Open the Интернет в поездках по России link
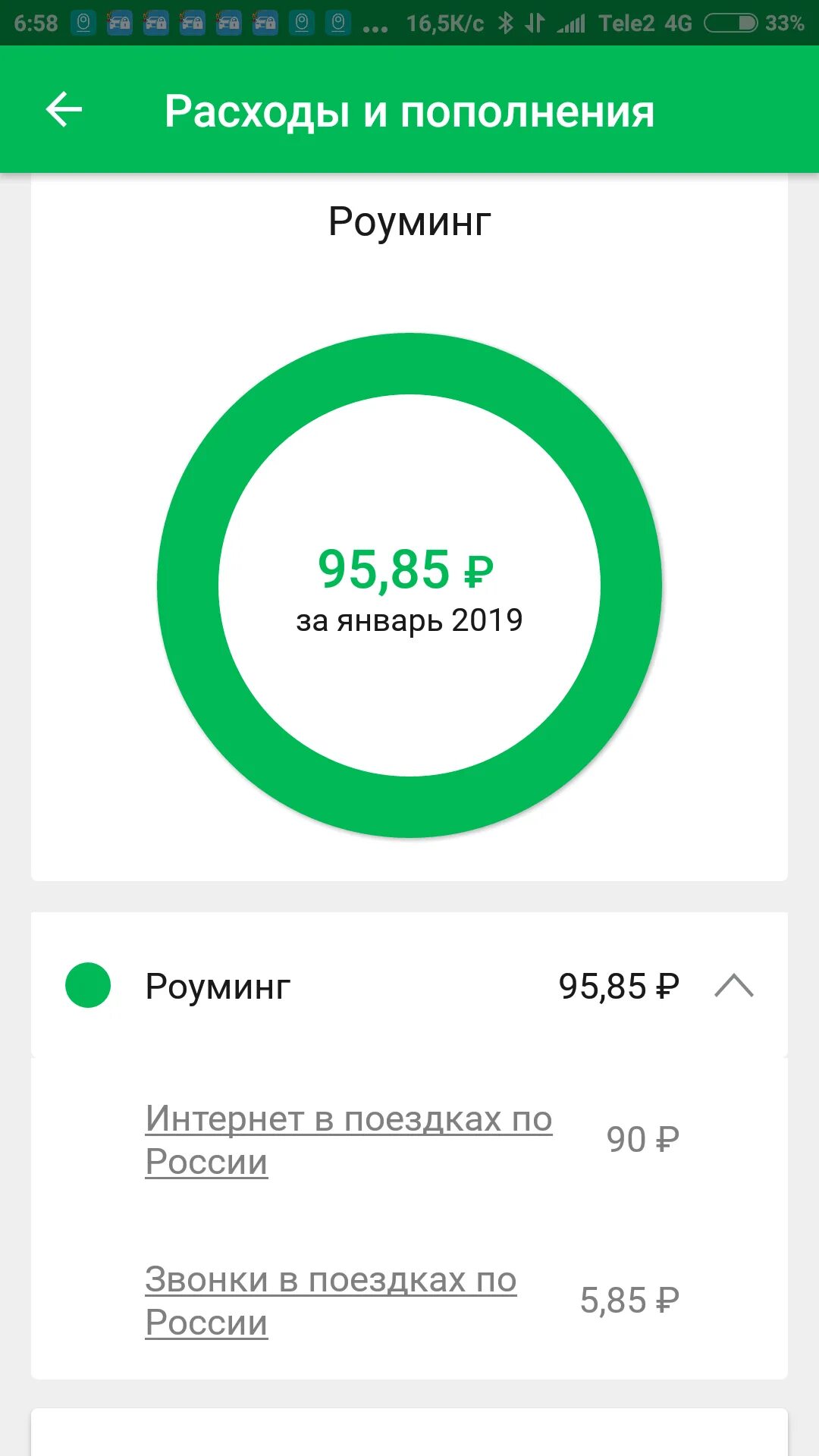This screenshot has width=819, height=1456. (349, 1140)
